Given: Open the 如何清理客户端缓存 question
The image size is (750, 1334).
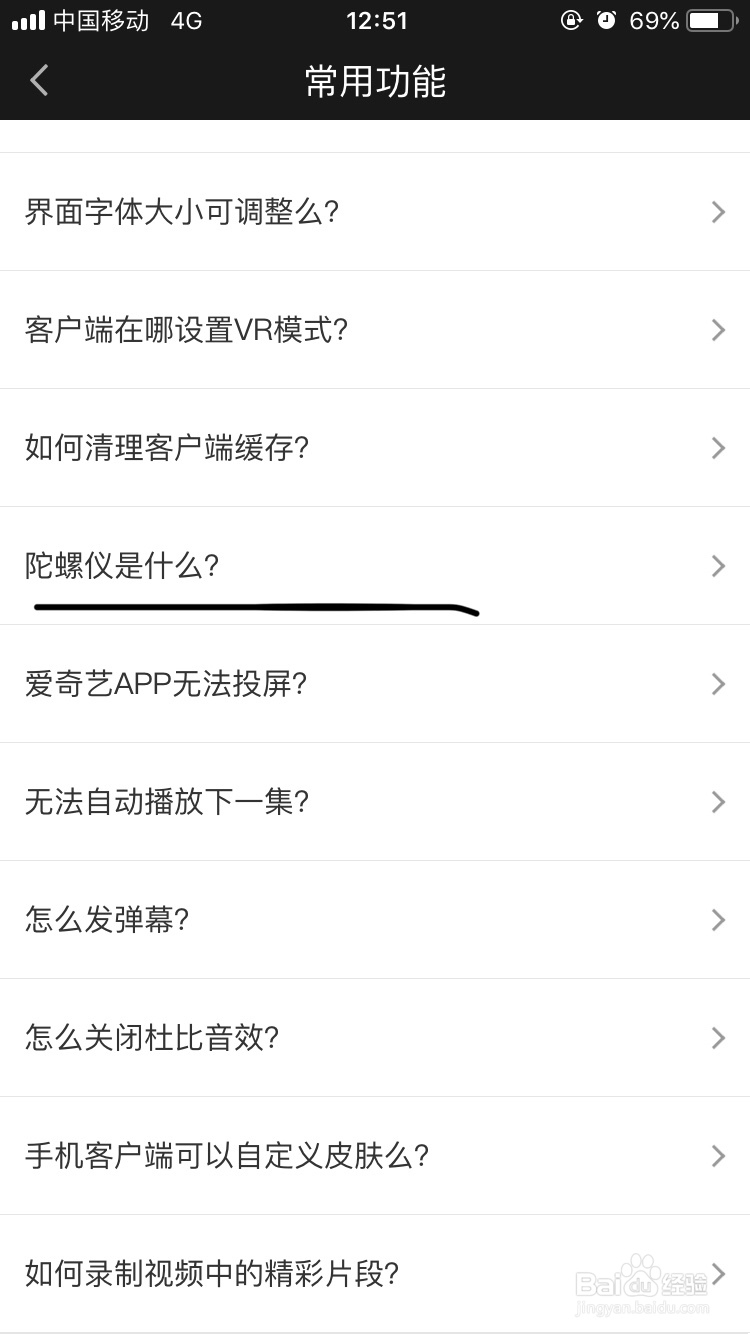Looking at the screenshot, I should (375, 448).
